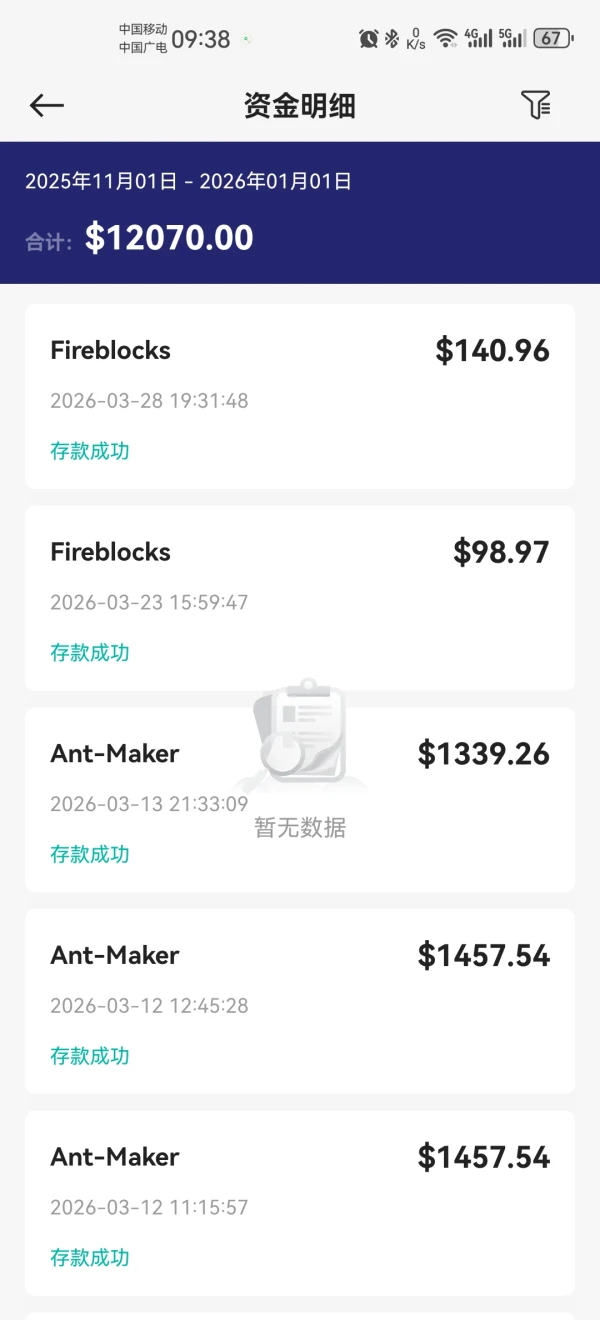Open the Fireblocks $140.96 deposit record

coord(300,396)
